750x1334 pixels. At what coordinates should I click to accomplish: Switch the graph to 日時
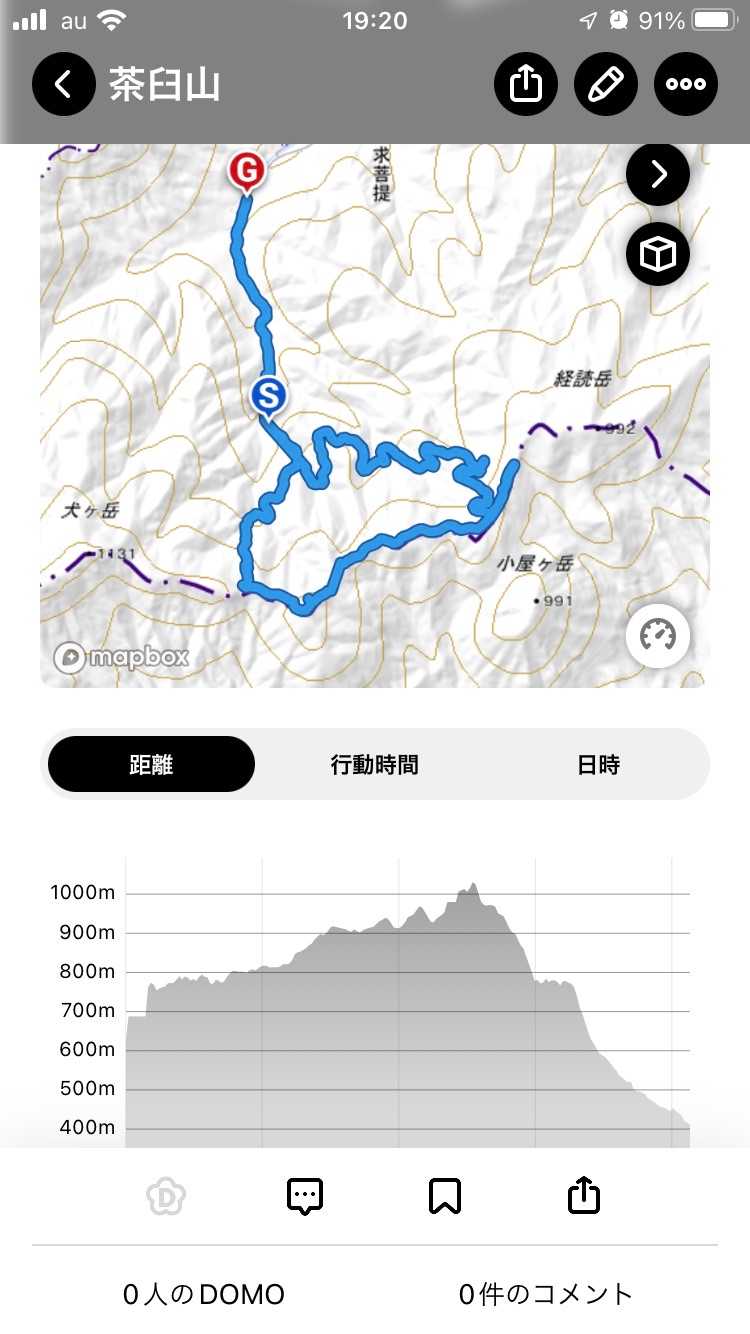click(598, 764)
